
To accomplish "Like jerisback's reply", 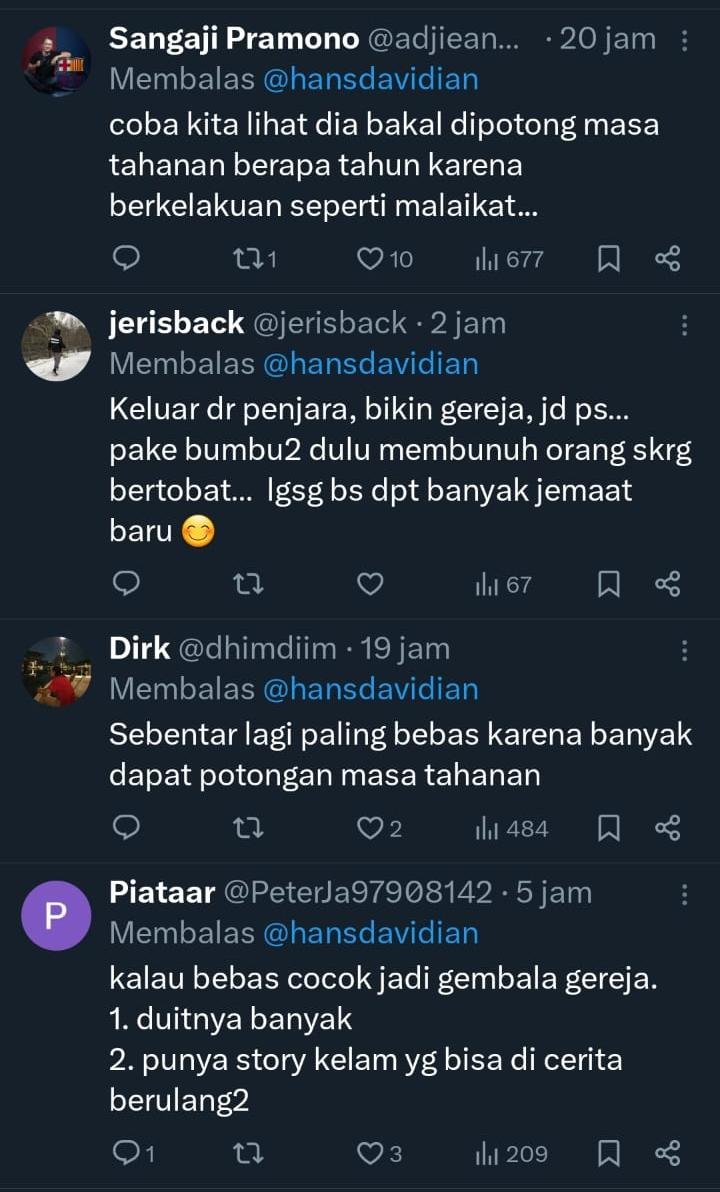I will point(371,584).
